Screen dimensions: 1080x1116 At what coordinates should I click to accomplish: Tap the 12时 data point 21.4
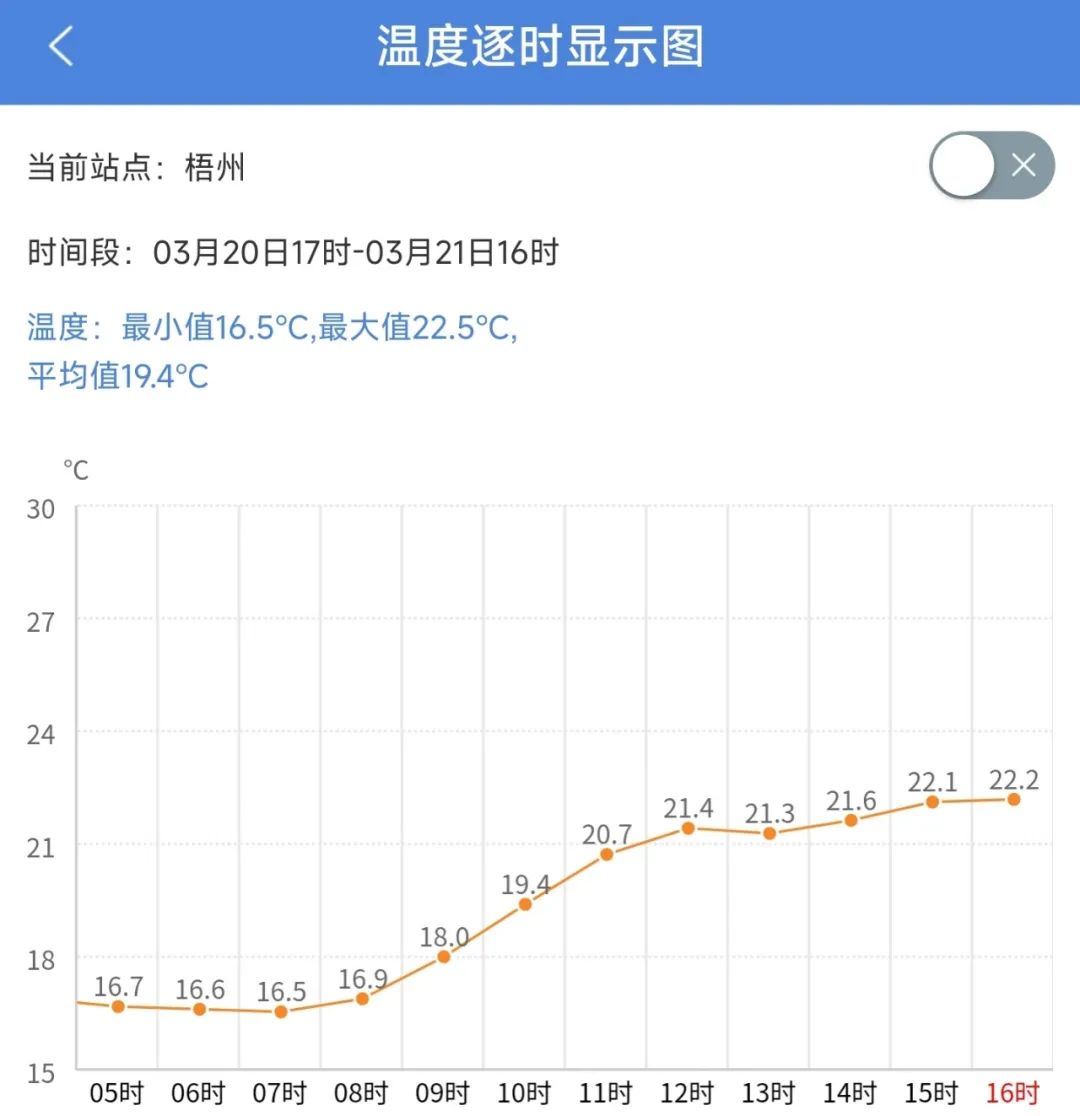click(688, 828)
